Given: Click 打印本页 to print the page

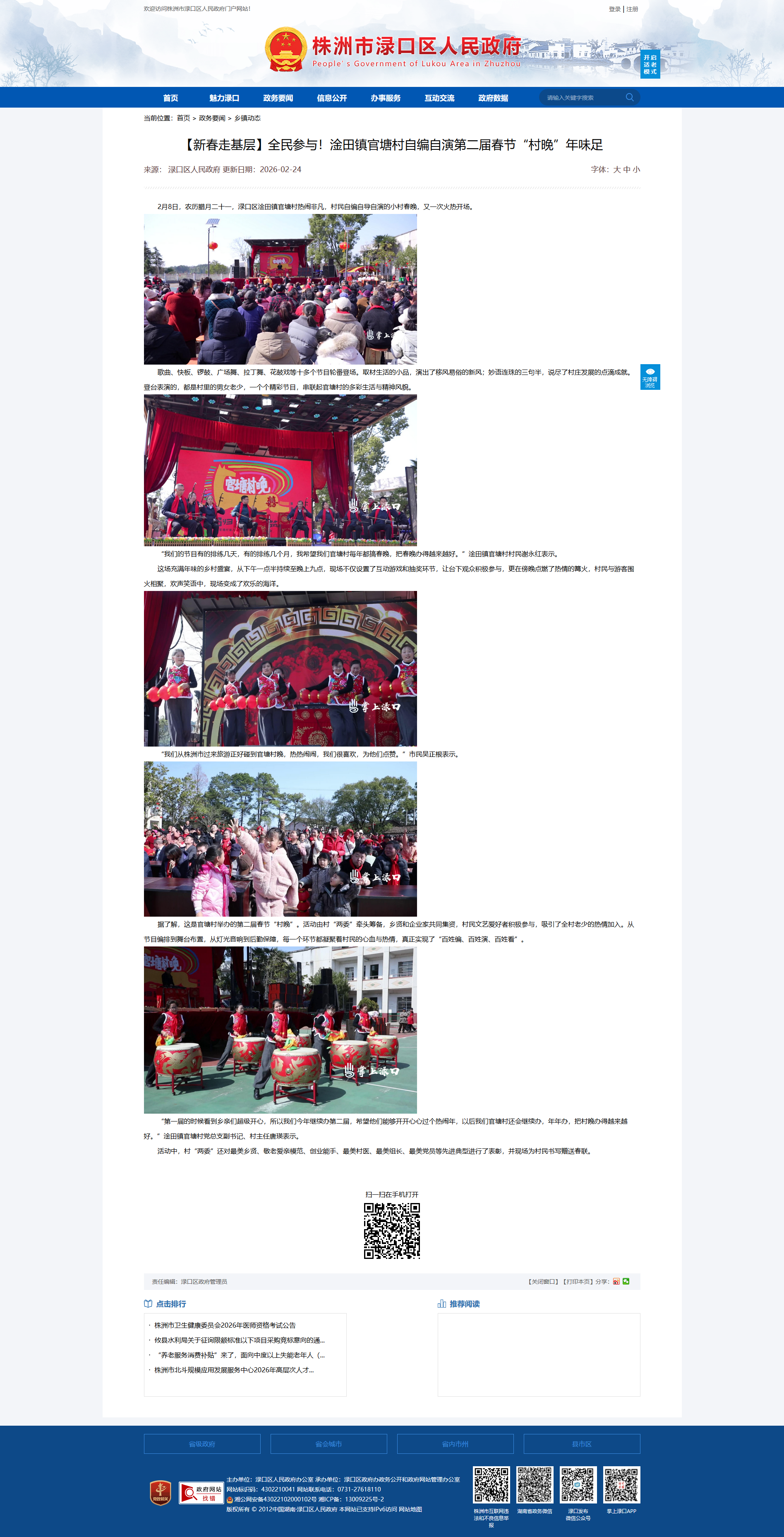Looking at the screenshot, I should pos(578,1282).
